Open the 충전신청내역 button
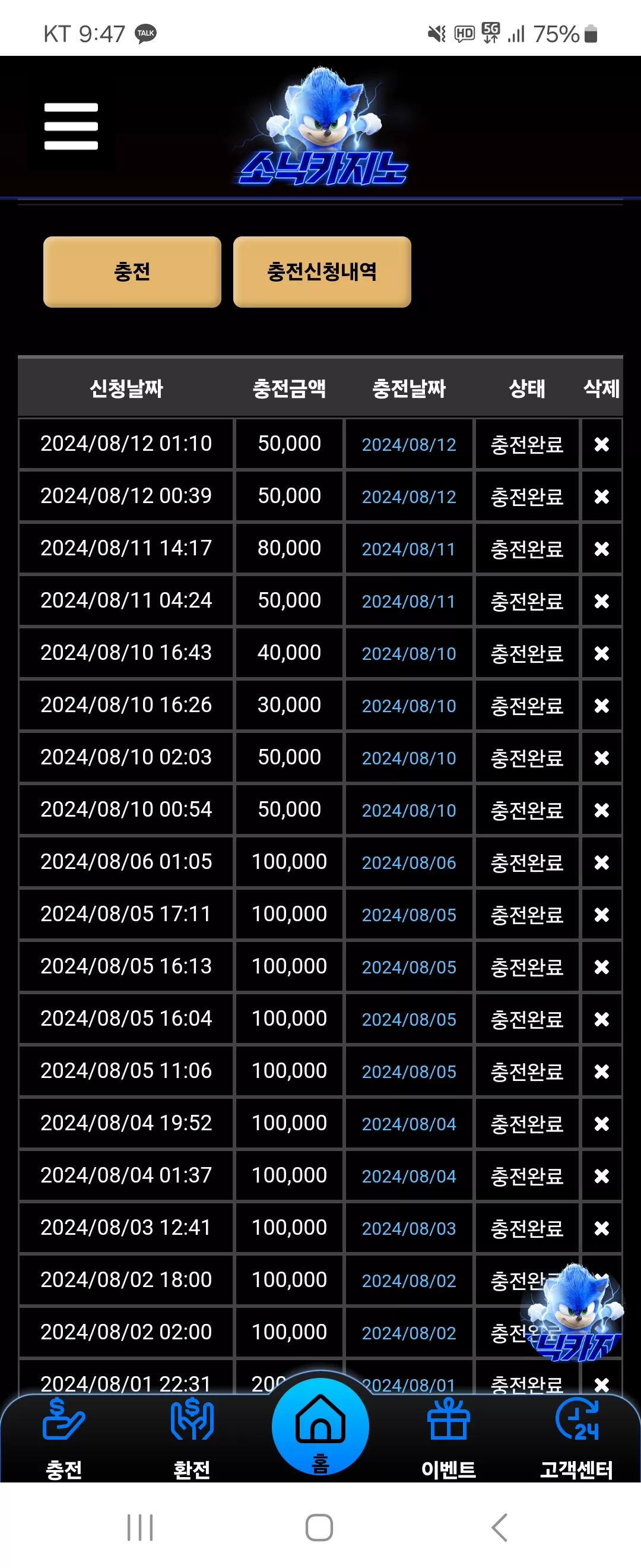This screenshot has width=641, height=1568. 322,271
